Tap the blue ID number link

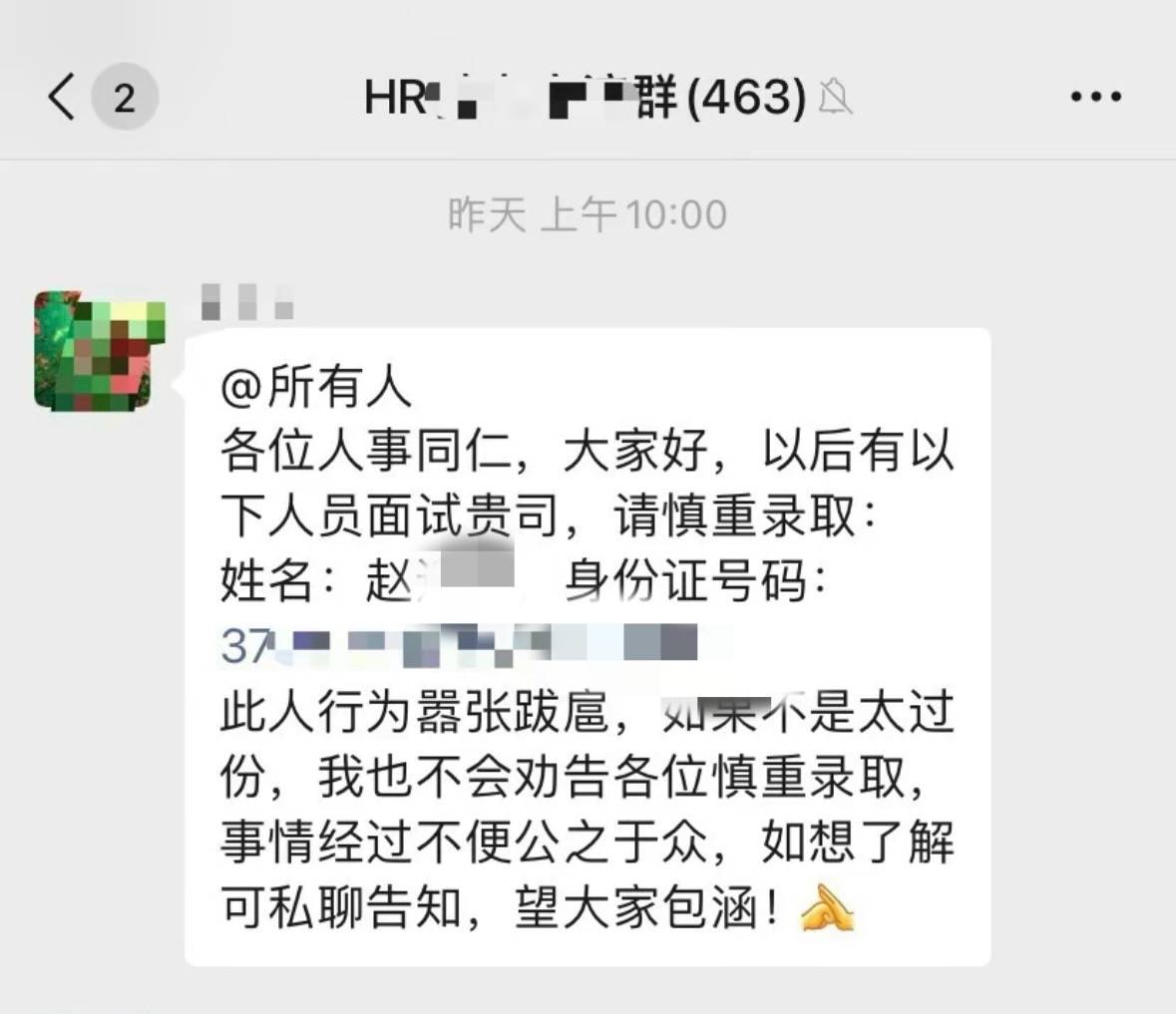pos(459,646)
